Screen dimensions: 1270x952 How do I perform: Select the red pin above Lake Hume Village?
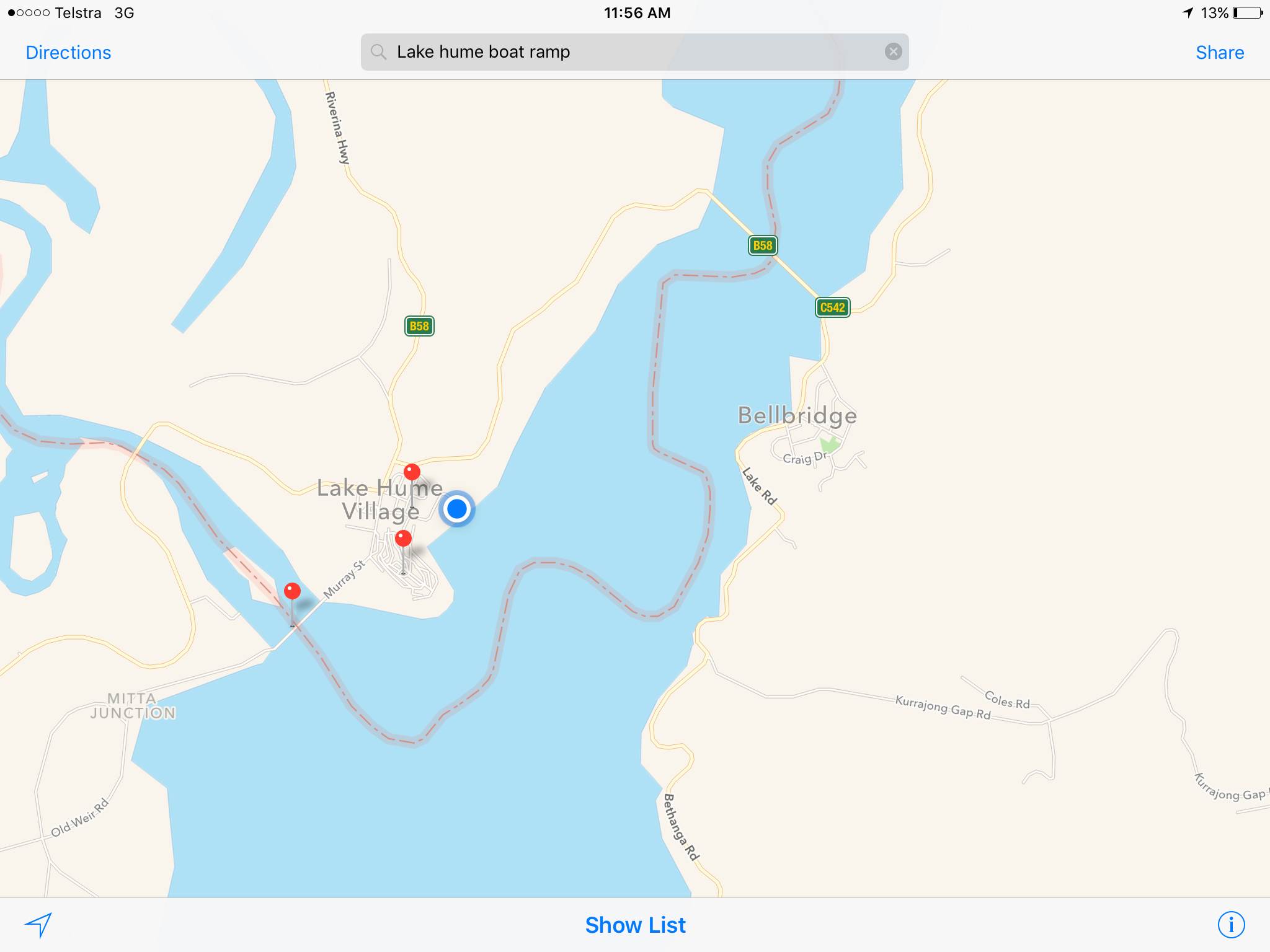(412, 472)
